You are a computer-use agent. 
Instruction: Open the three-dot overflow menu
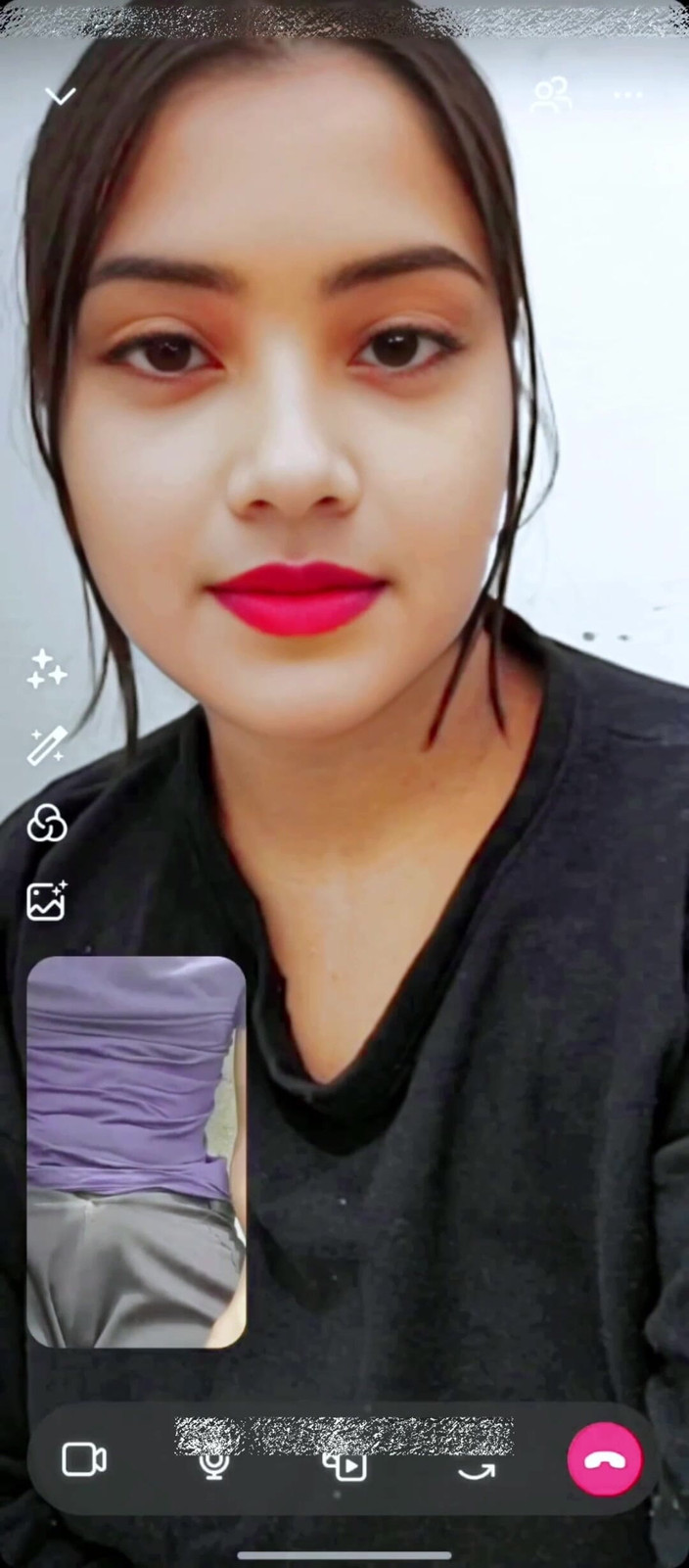click(628, 96)
